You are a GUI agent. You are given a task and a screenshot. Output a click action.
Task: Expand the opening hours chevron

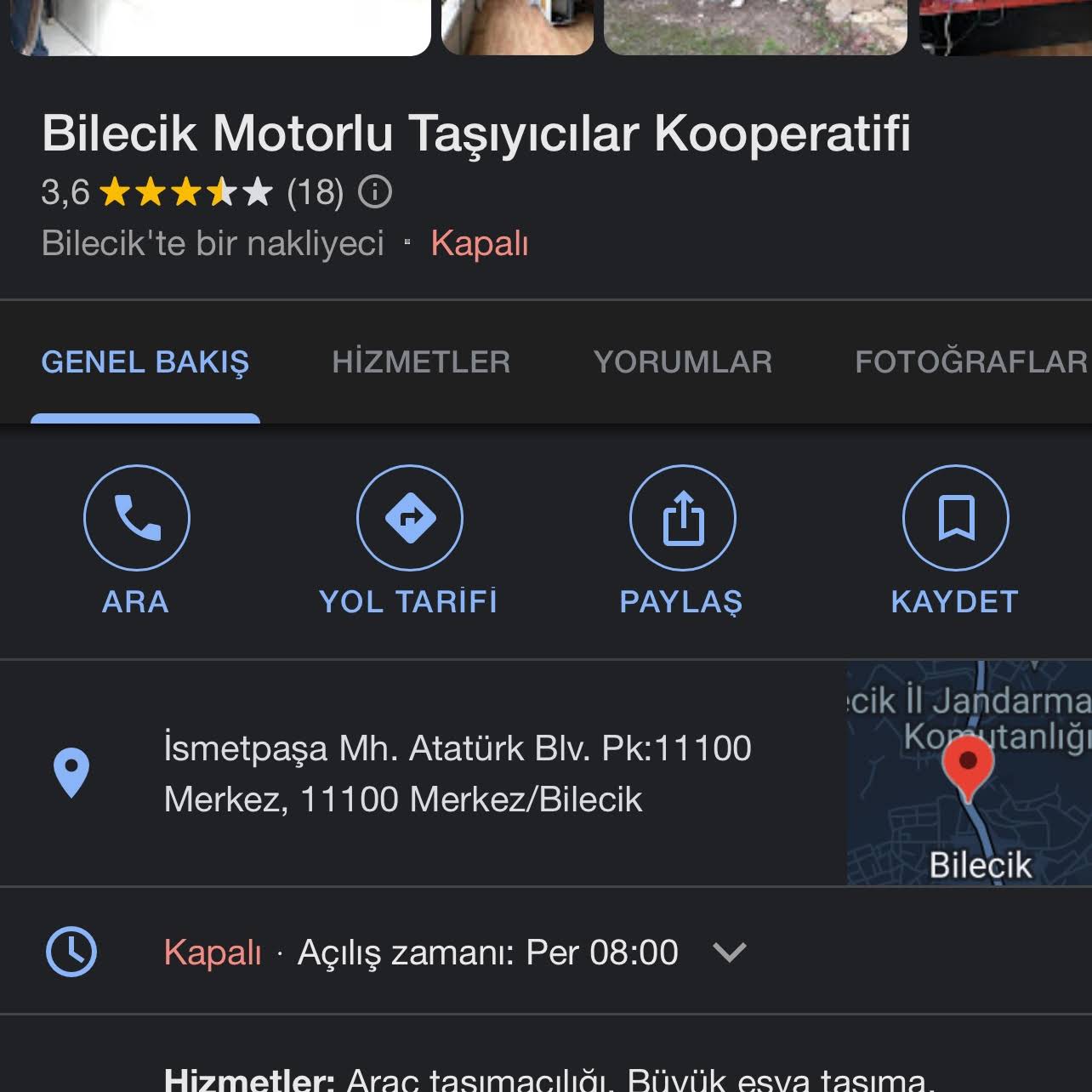click(730, 953)
